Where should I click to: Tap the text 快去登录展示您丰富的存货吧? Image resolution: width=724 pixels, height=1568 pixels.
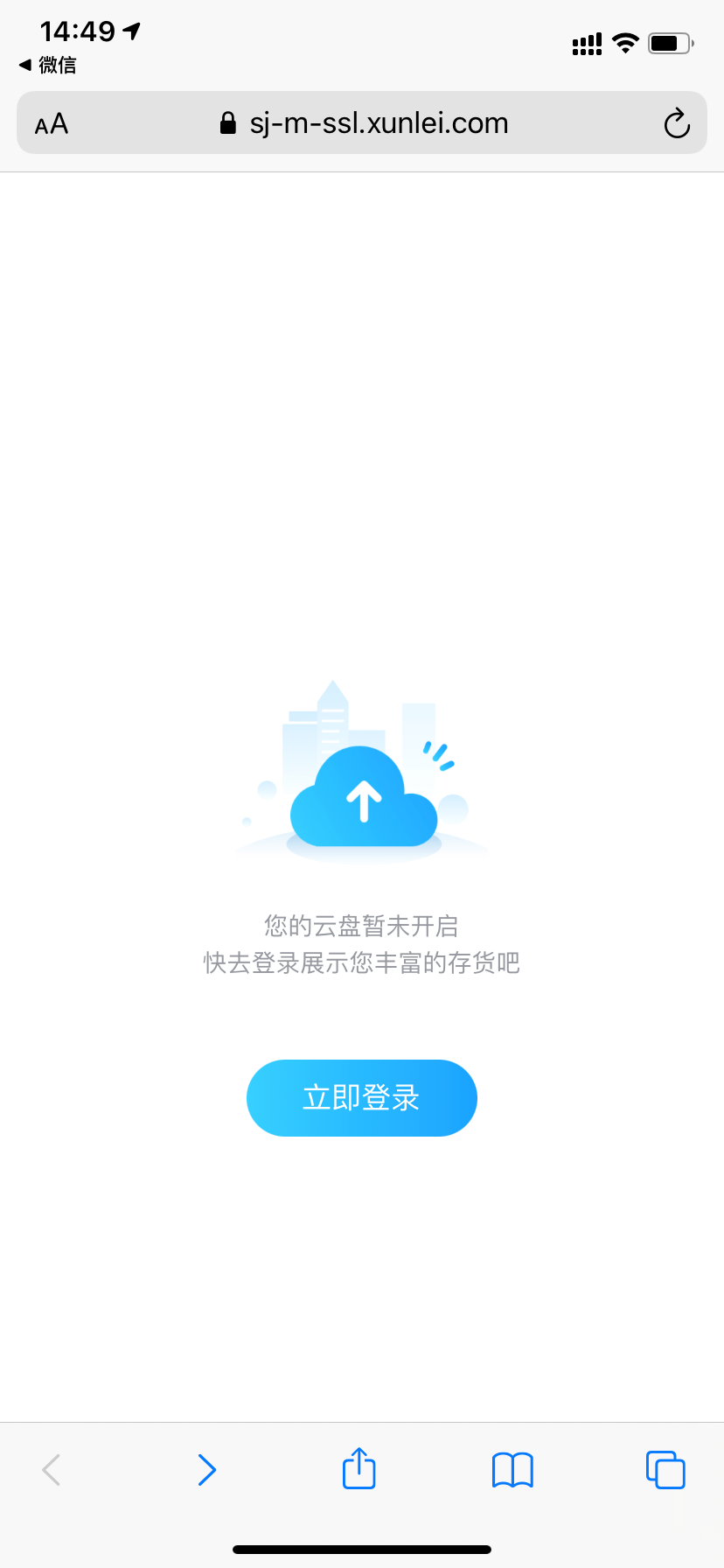(362, 962)
